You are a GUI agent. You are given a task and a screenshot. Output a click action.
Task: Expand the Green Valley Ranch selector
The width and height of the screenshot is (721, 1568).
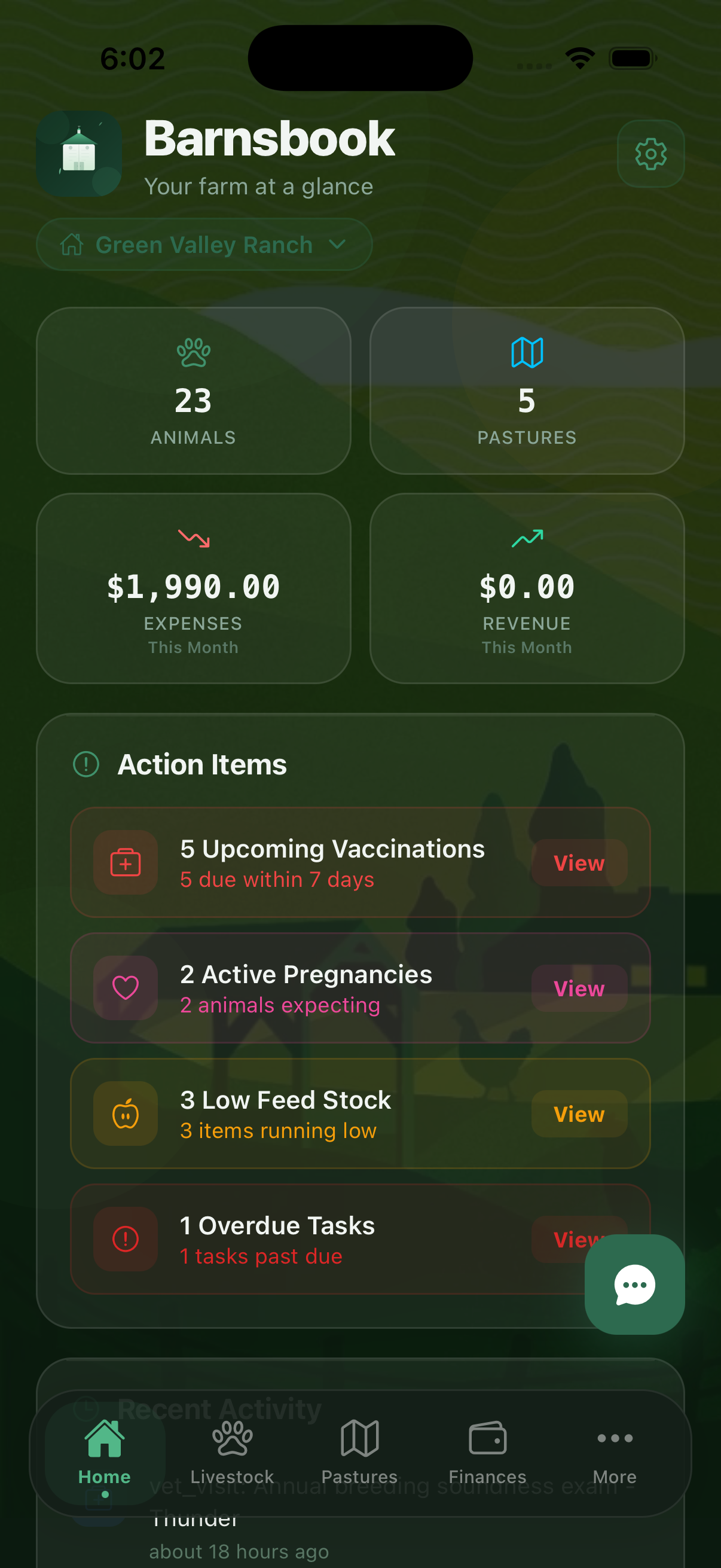(203, 245)
